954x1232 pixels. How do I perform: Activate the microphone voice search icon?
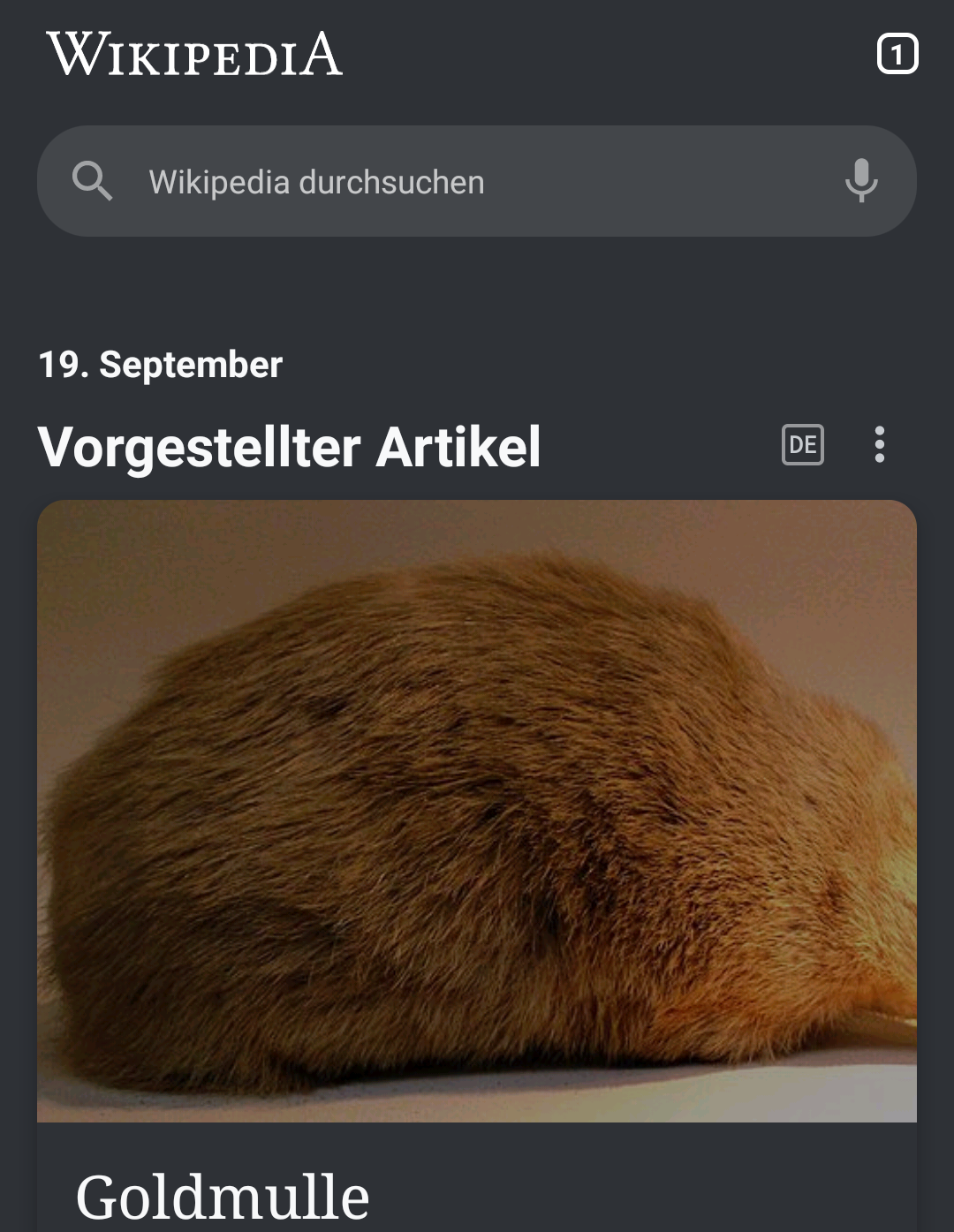coord(861,181)
